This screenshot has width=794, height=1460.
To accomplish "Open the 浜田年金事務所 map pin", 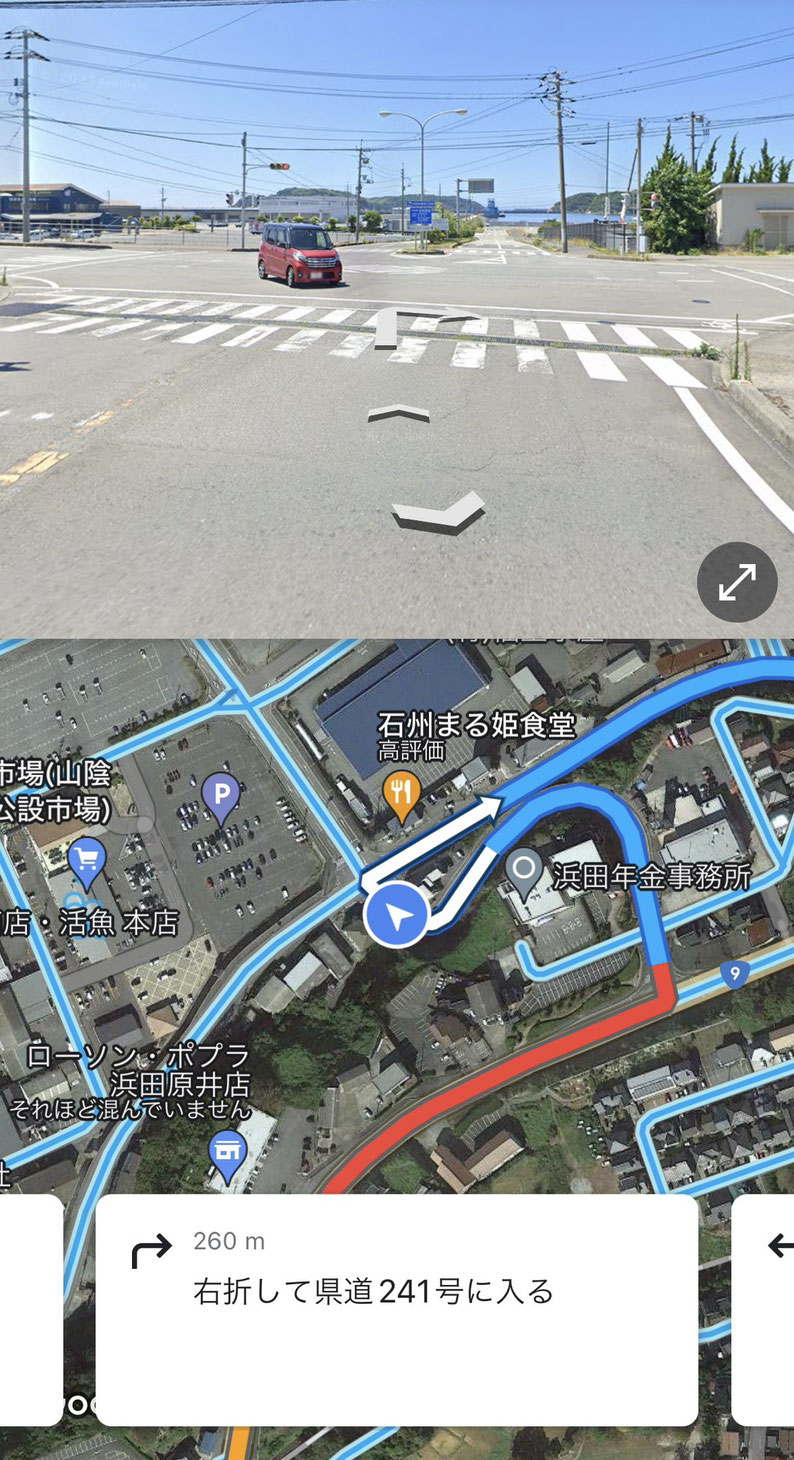I will click(x=523, y=869).
